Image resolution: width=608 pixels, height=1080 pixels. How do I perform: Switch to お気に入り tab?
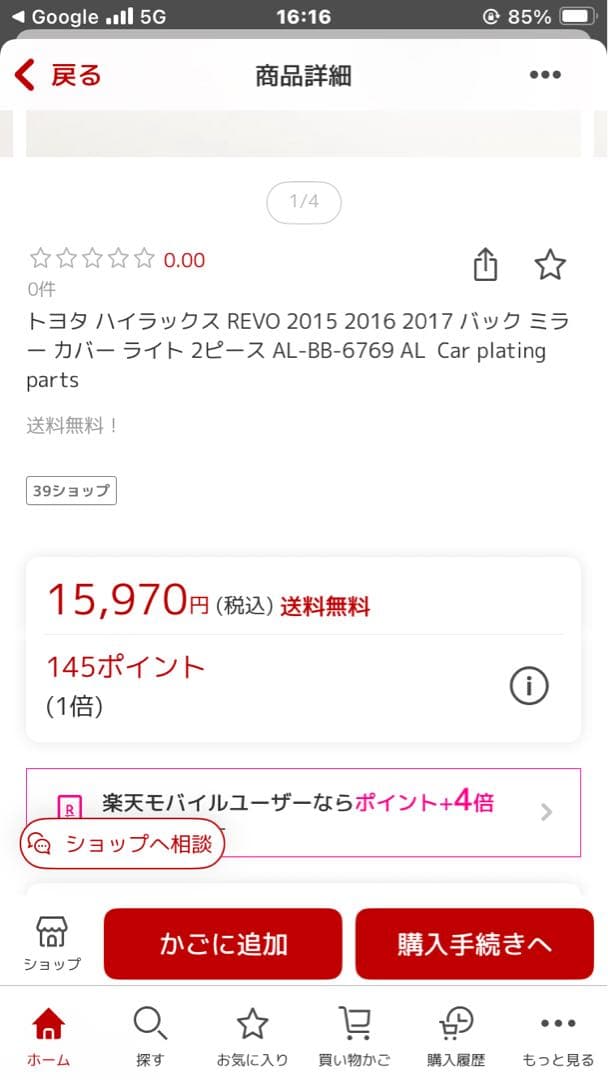pos(252,1035)
